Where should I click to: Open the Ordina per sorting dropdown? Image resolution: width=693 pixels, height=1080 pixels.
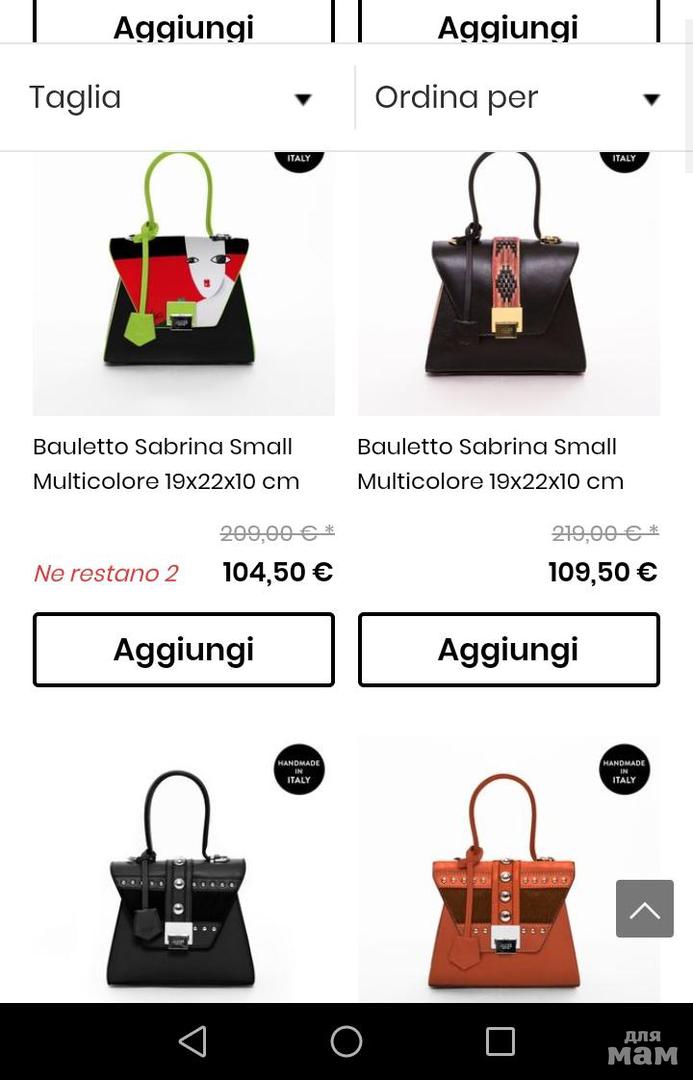[x=516, y=98]
